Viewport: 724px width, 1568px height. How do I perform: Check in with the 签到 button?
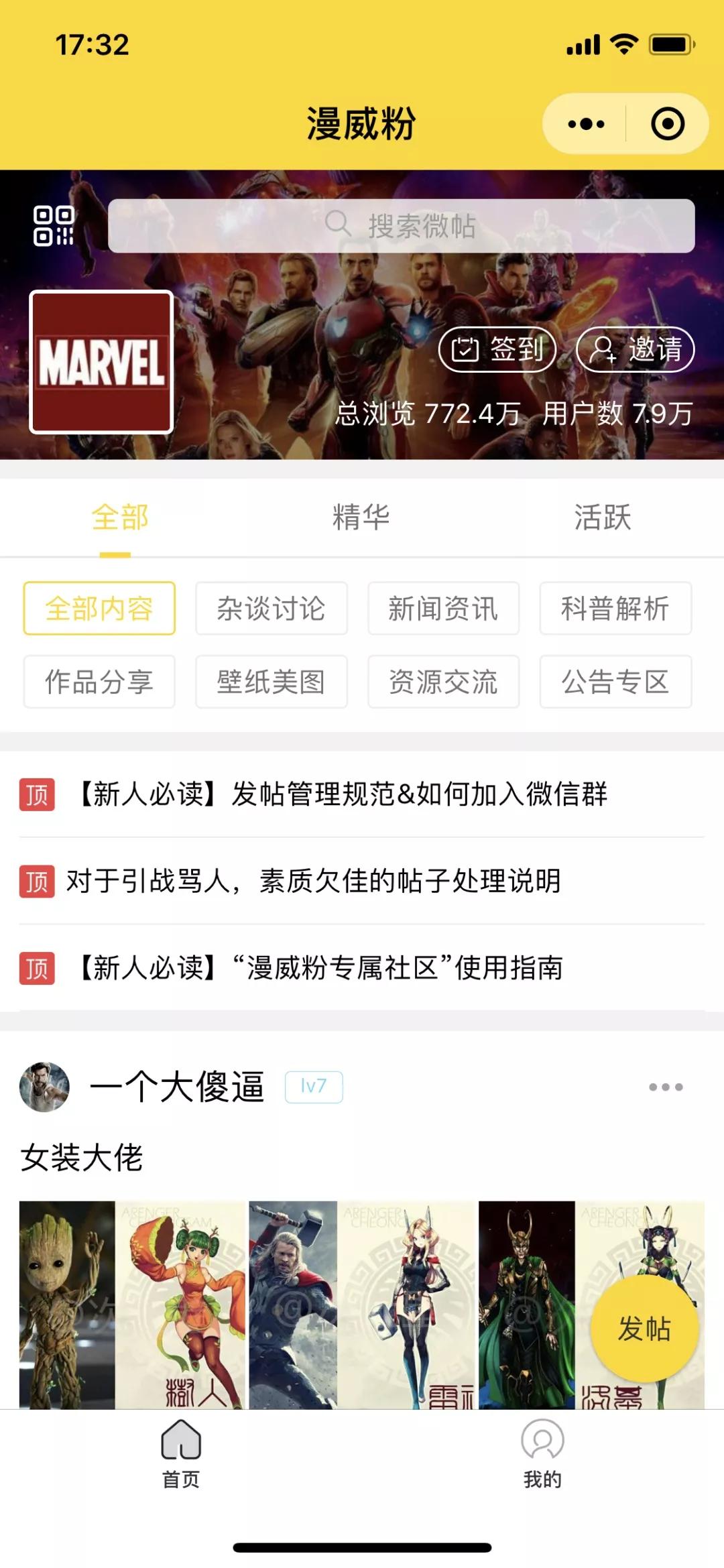click(x=497, y=349)
